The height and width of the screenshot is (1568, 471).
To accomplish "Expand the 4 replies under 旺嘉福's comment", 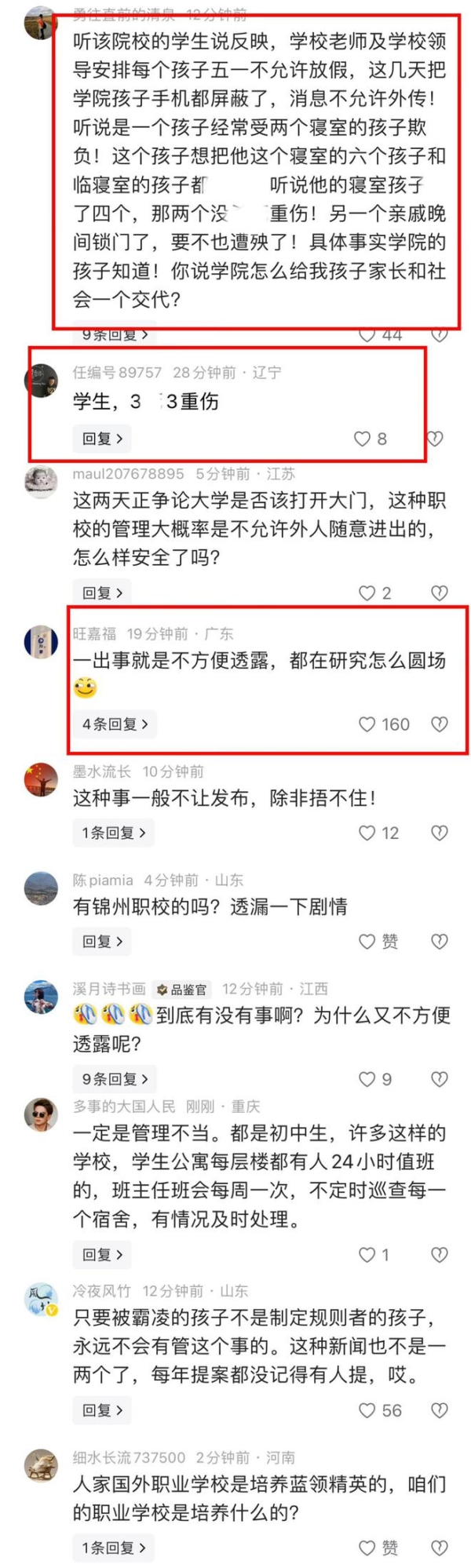I will click(115, 724).
